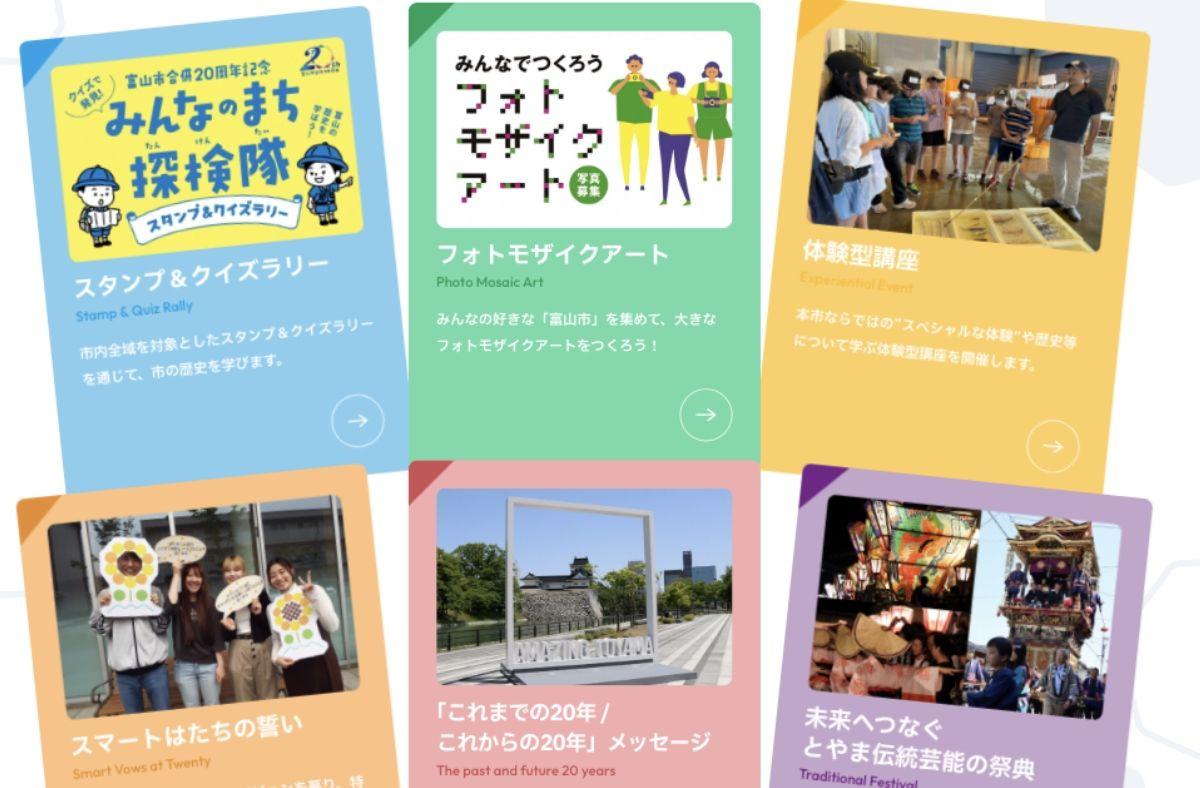Image resolution: width=1200 pixels, height=788 pixels.
Task: Tap the arrow button on Experiential Event
Action: [x=1052, y=446]
